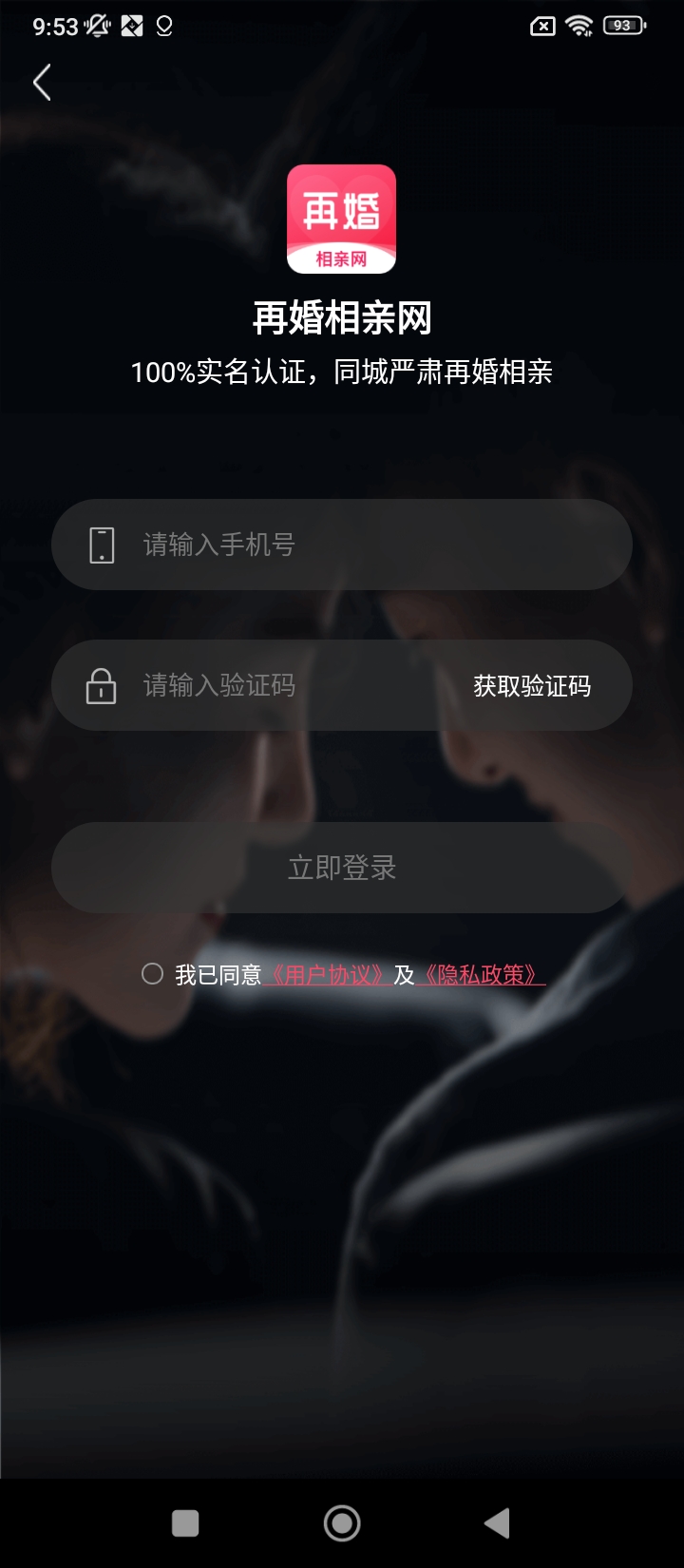
Task: Go back using the top-left arrow
Action: 42,83
